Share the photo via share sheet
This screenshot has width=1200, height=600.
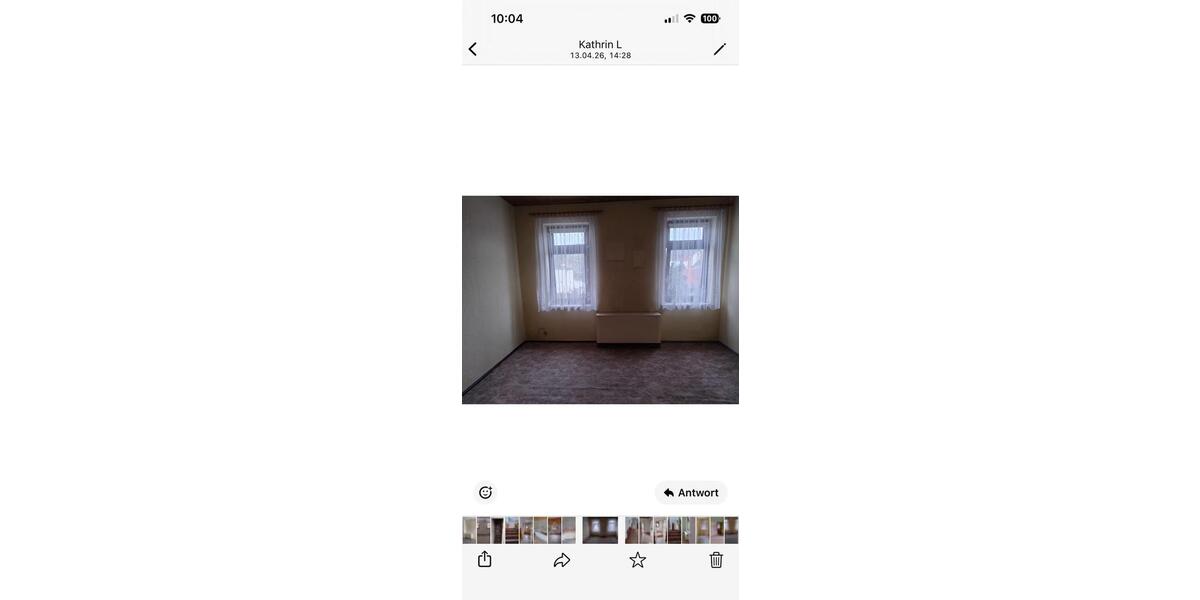coord(485,560)
